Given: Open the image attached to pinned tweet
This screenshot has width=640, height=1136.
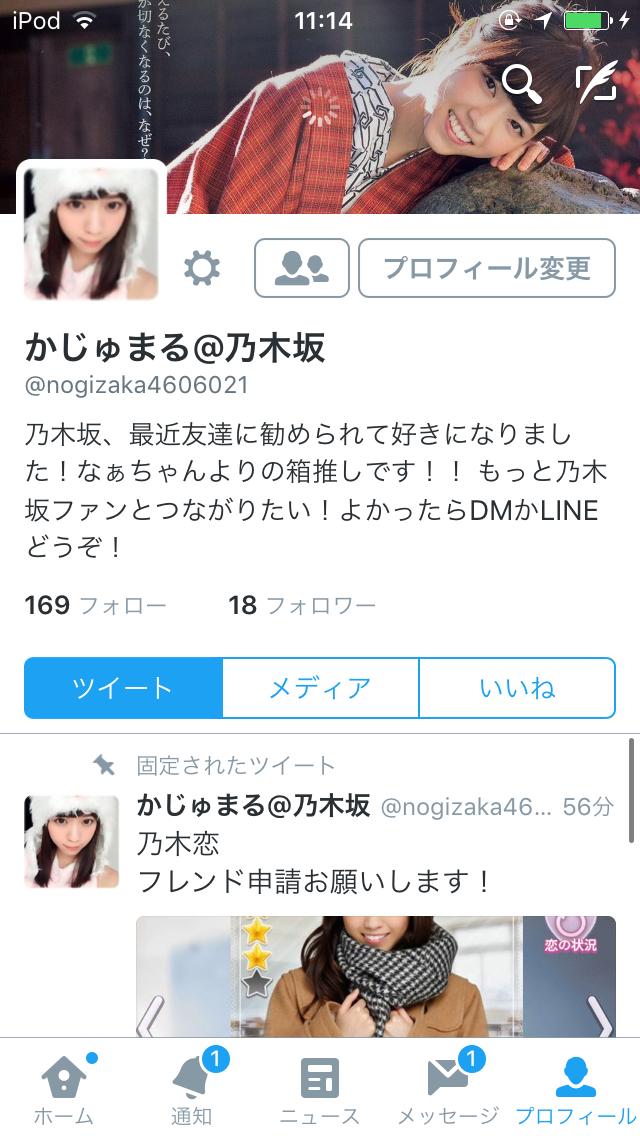Looking at the screenshot, I should tap(375, 976).
